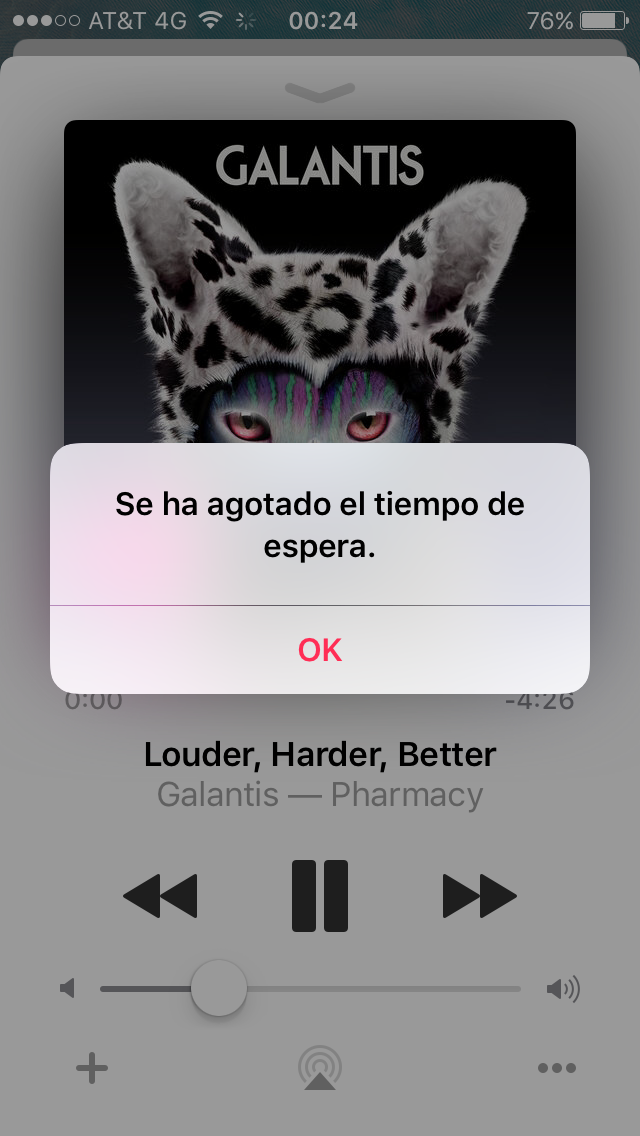Open the AirPlay output options

coord(320,1068)
